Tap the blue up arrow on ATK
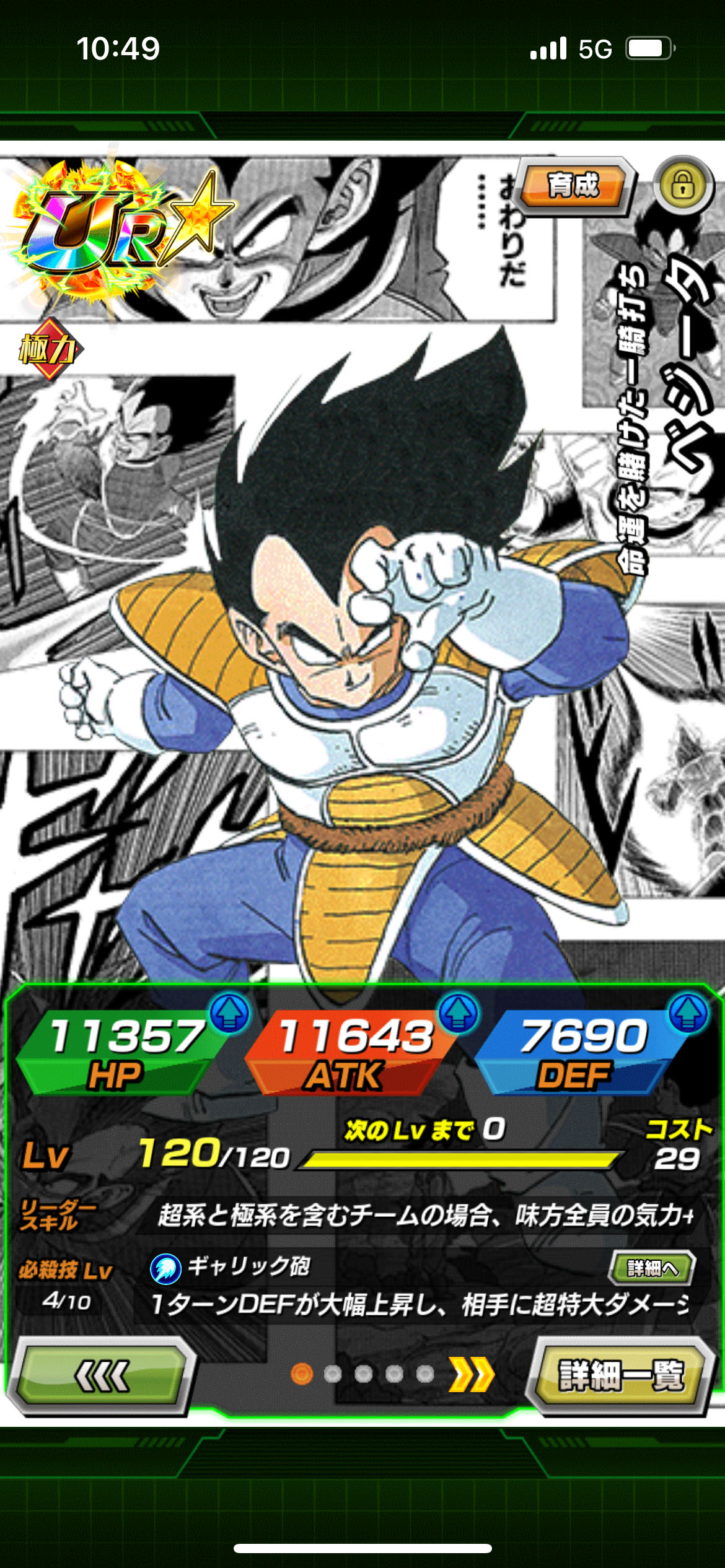Image resolution: width=725 pixels, height=1568 pixels. point(459,1014)
